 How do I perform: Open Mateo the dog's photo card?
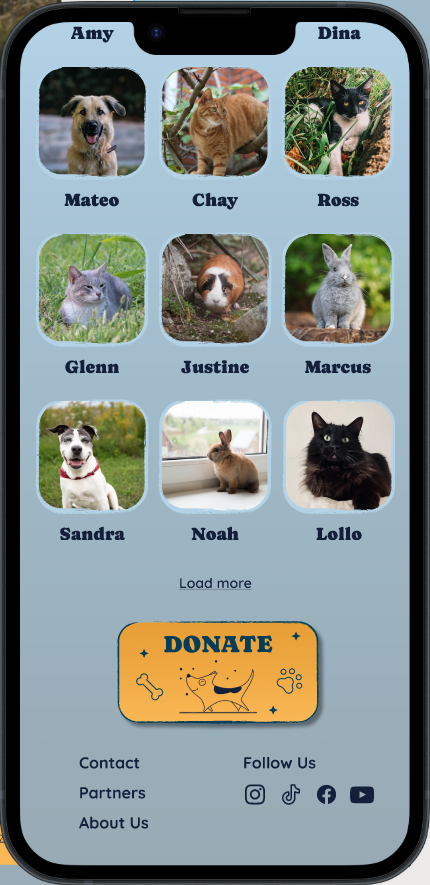(92, 121)
